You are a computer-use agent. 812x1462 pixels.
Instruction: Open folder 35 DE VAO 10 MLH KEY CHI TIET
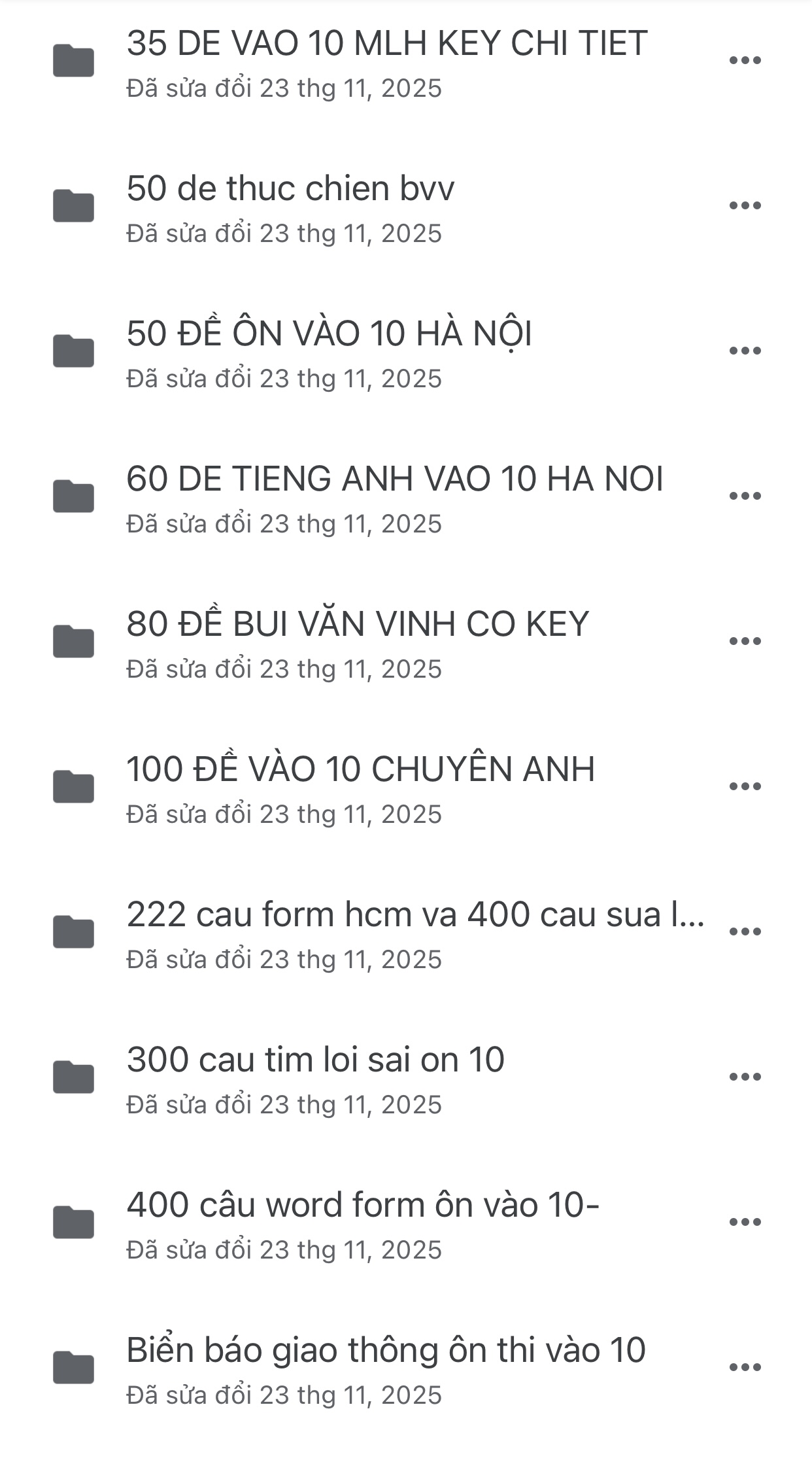[386, 44]
